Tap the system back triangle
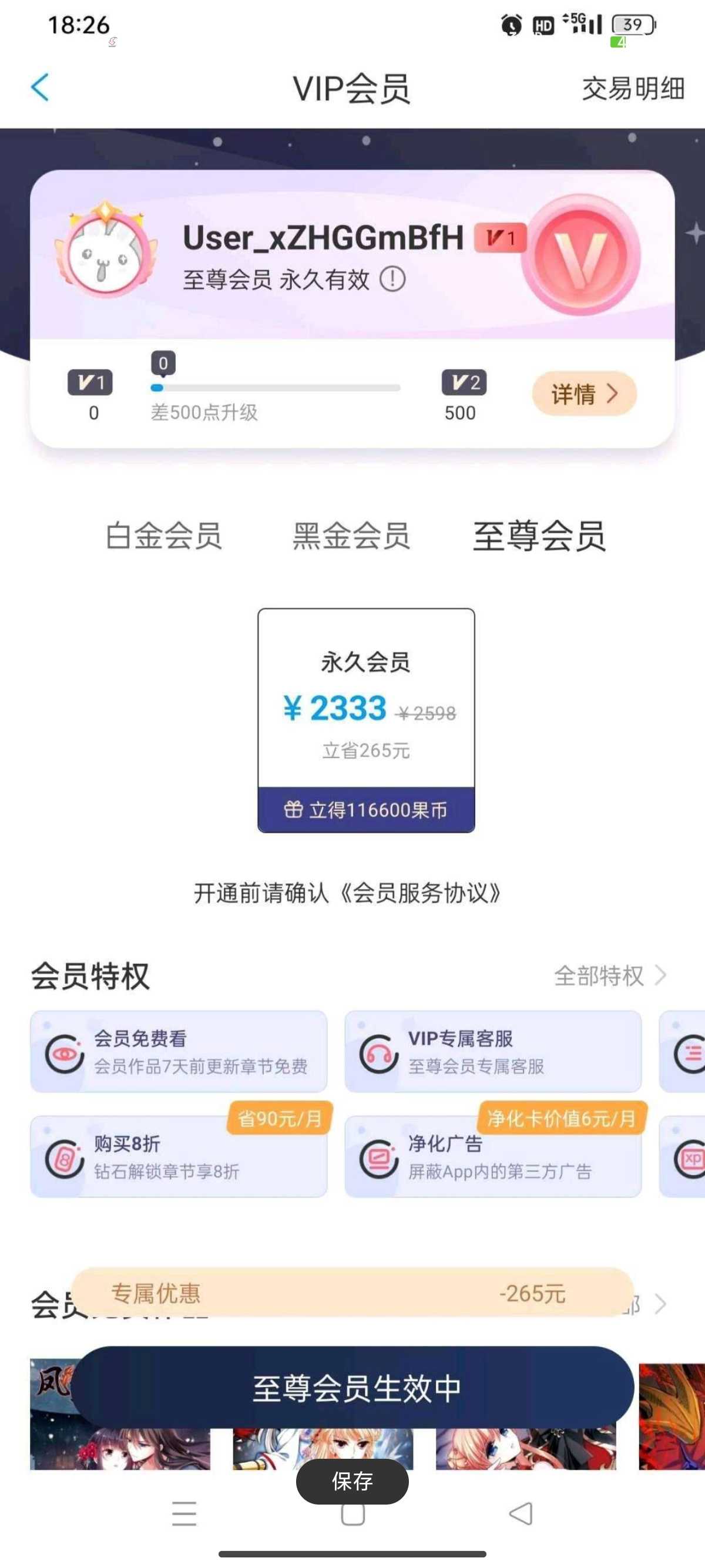Image resolution: width=705 pixels, height=1568 pixels. (521, 1513)
